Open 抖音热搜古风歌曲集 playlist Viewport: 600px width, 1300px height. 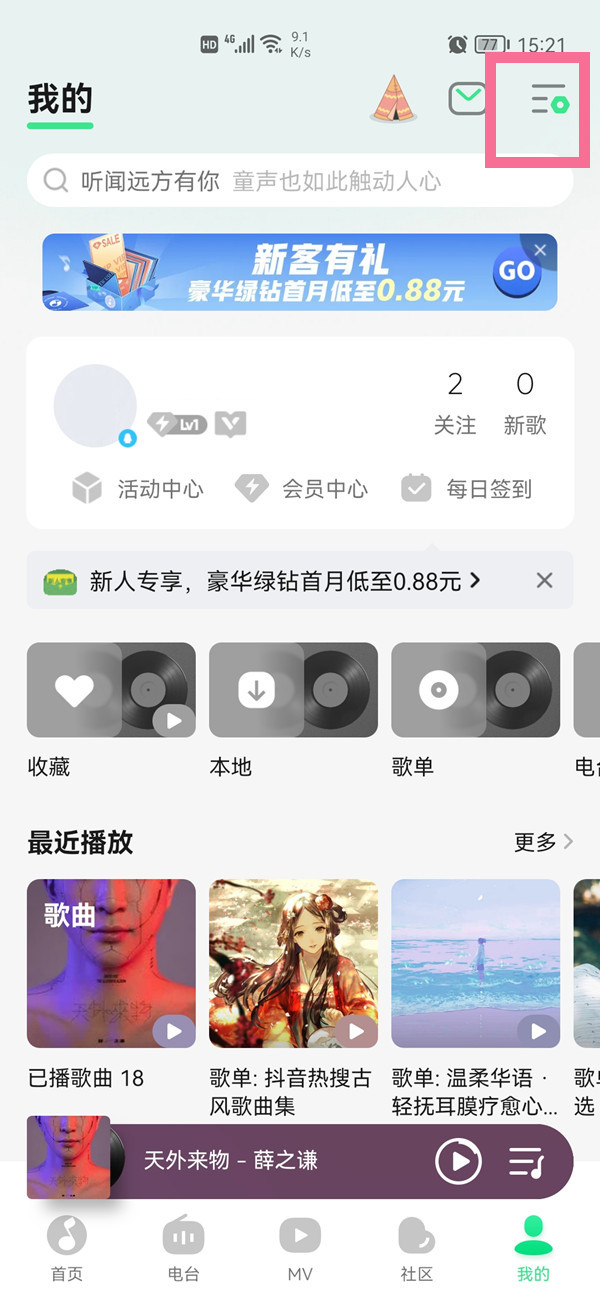pos(293,963)
